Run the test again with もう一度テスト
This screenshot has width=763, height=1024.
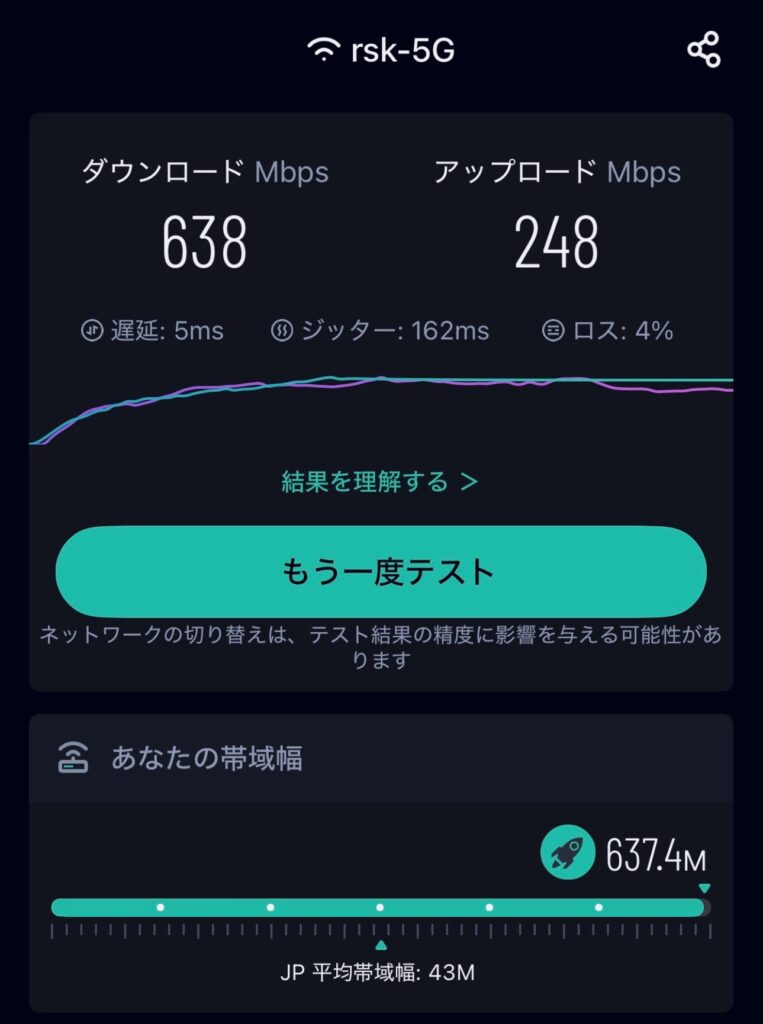coord(381,572)
